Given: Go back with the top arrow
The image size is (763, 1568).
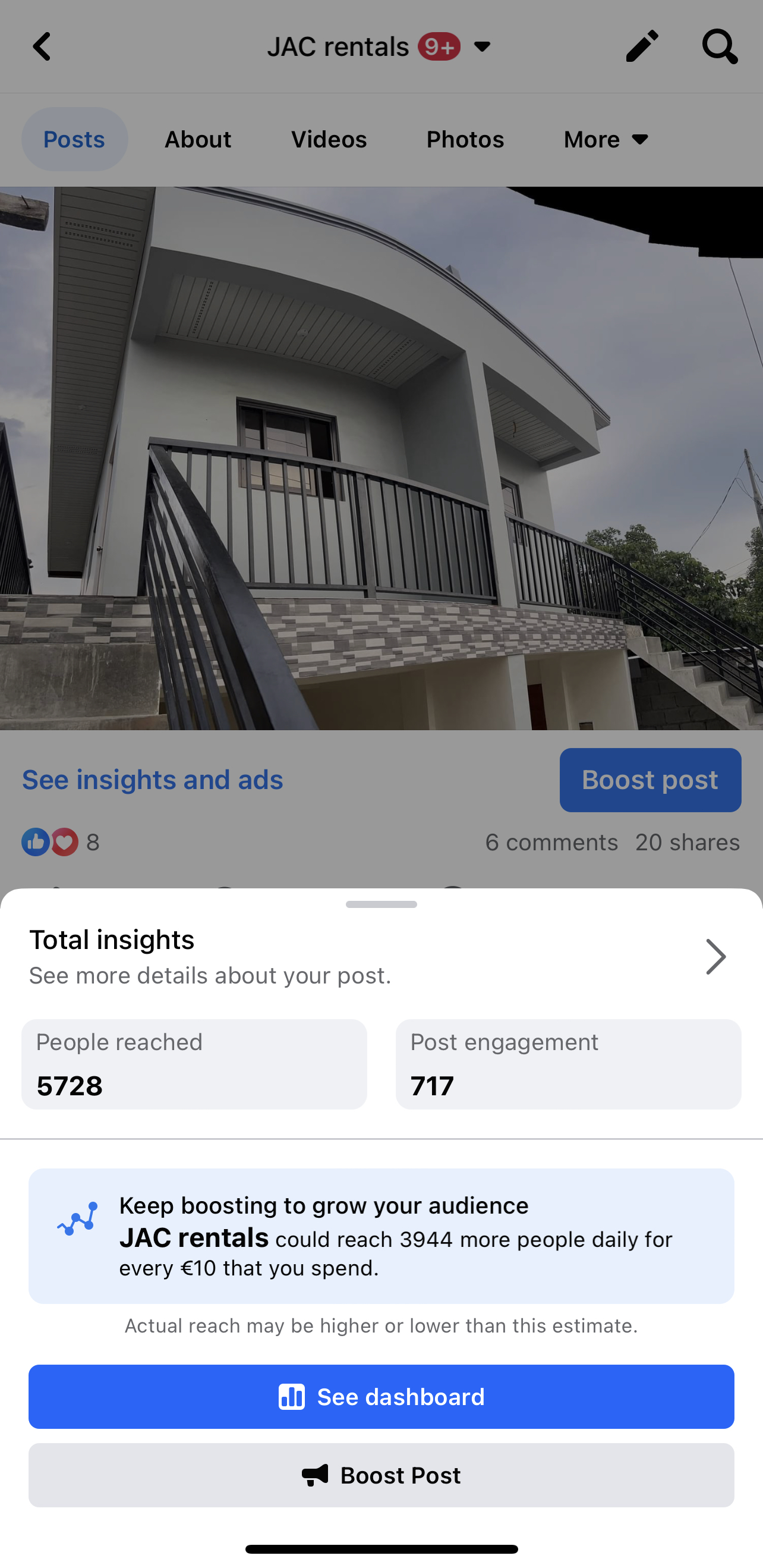Looking at the screenshot, I should (42, 47).
